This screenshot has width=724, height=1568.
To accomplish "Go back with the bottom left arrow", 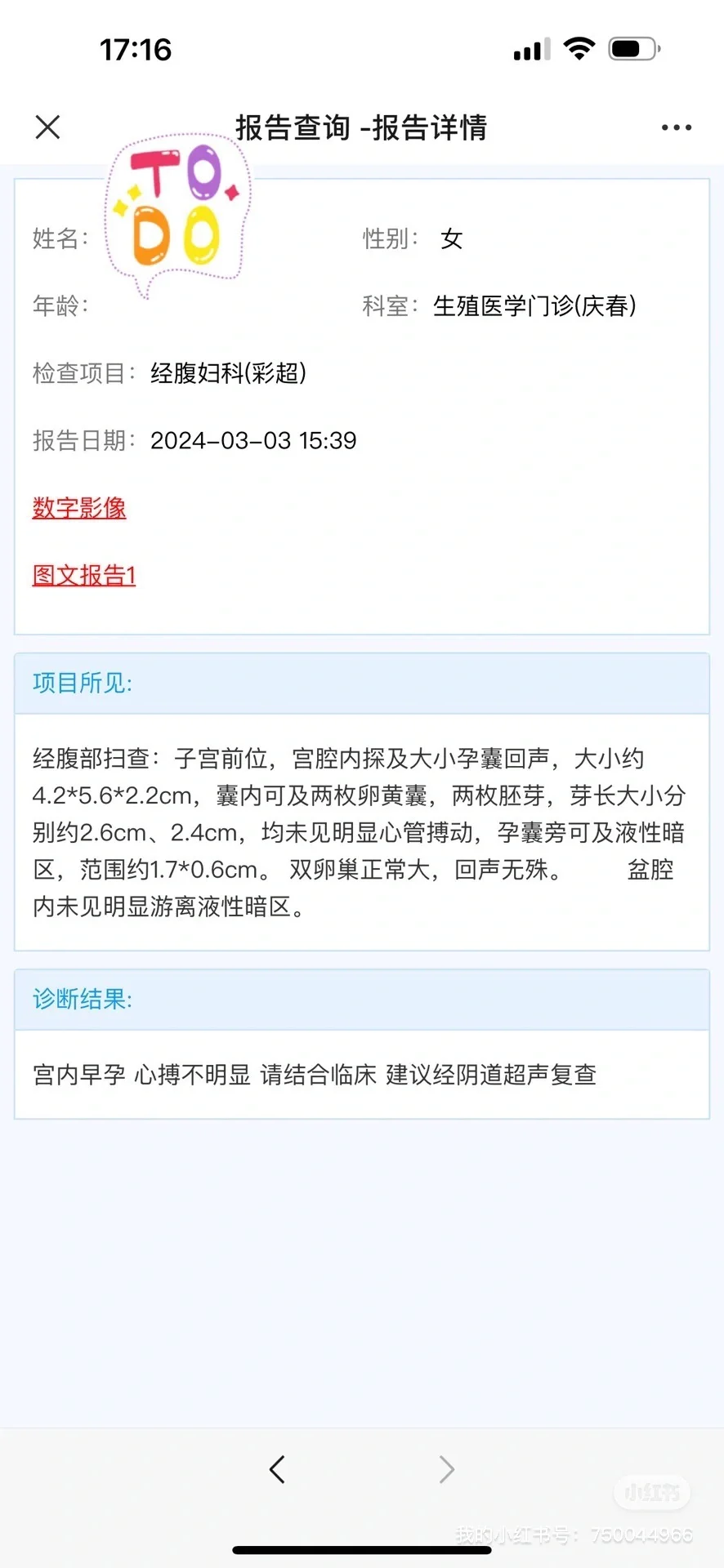I will [277, 1469].
